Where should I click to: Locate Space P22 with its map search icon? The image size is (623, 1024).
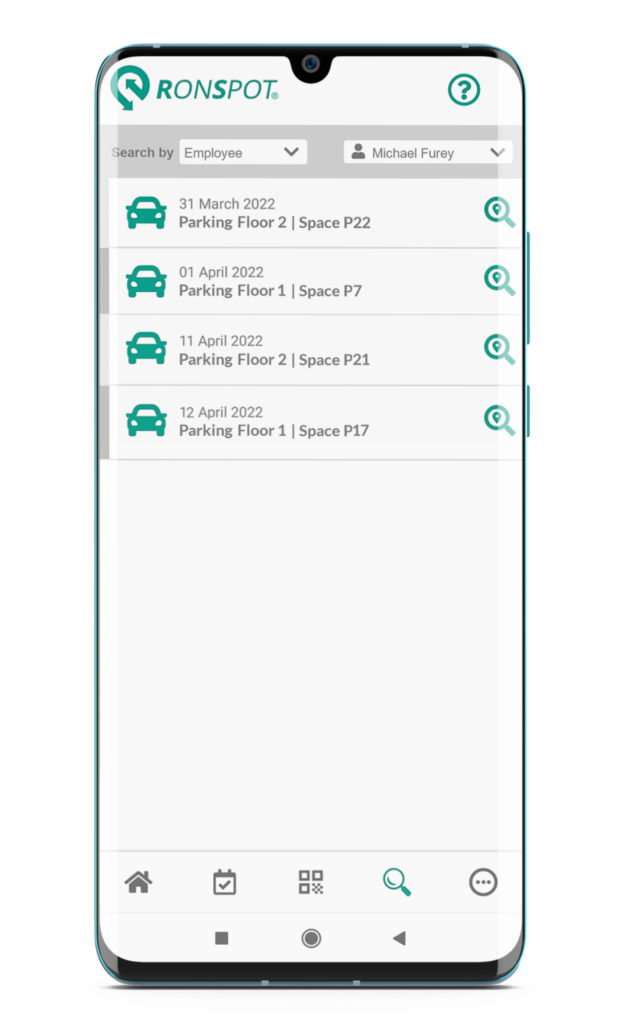pos(499,212)
